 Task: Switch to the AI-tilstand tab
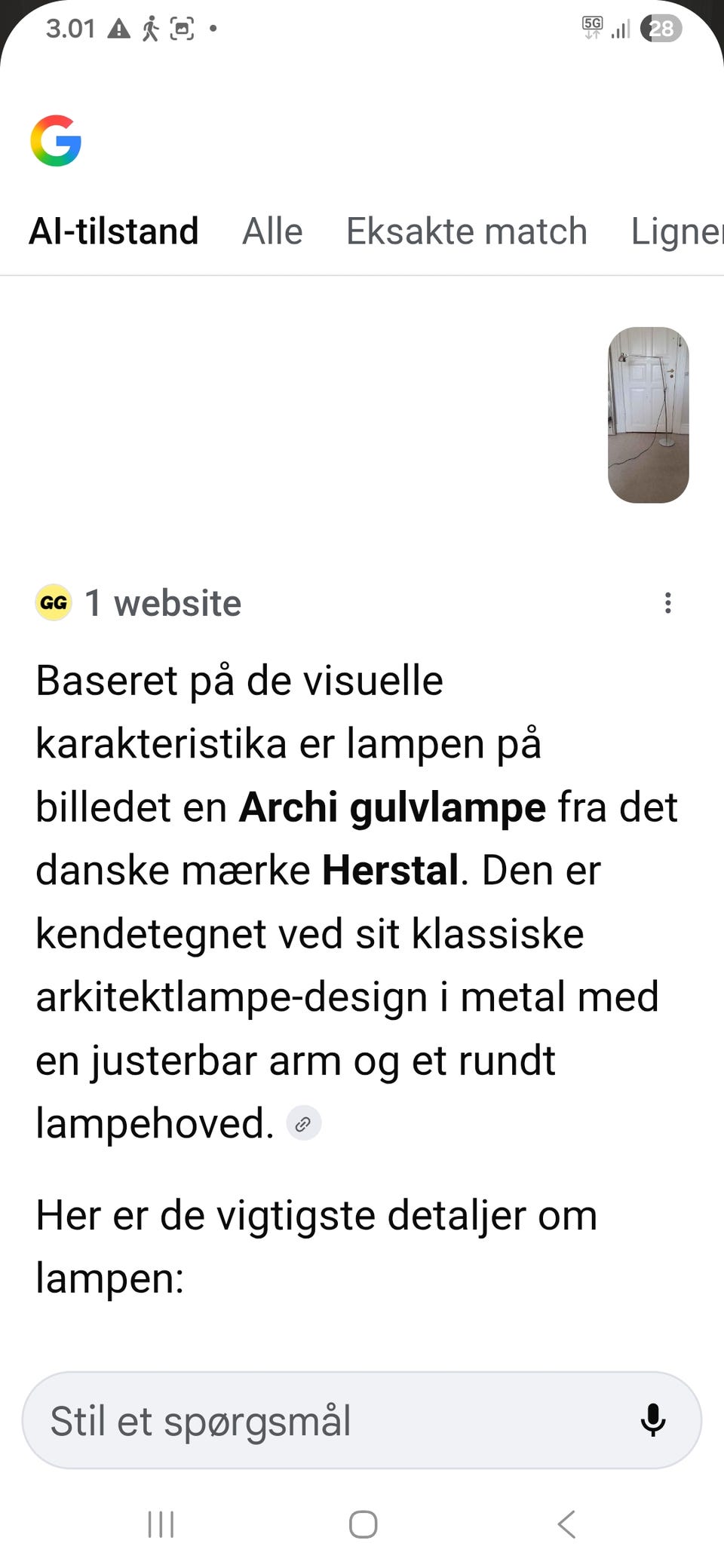(113, 231)
